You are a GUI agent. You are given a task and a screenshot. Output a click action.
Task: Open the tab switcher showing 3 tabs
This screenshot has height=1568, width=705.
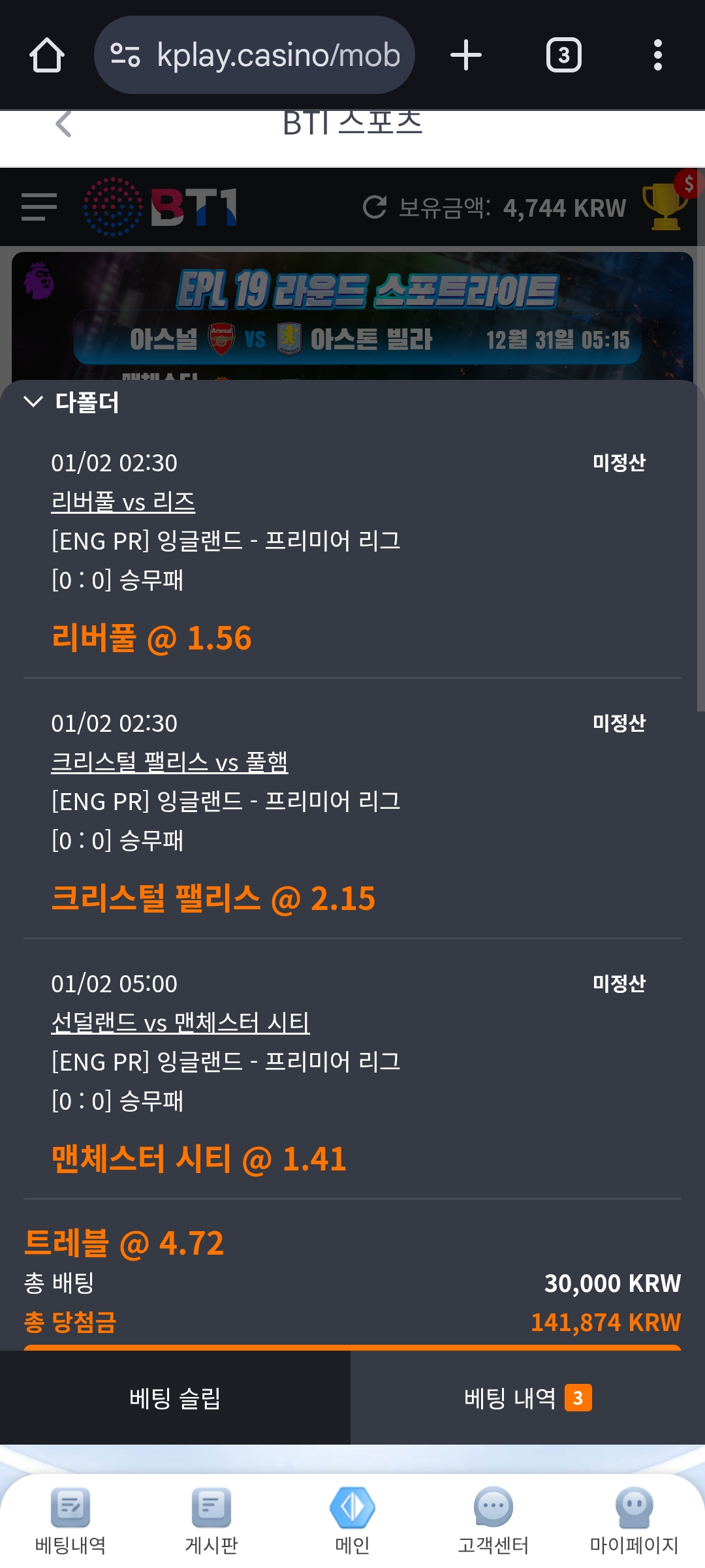pyautogui.click(x=563, y=55)
